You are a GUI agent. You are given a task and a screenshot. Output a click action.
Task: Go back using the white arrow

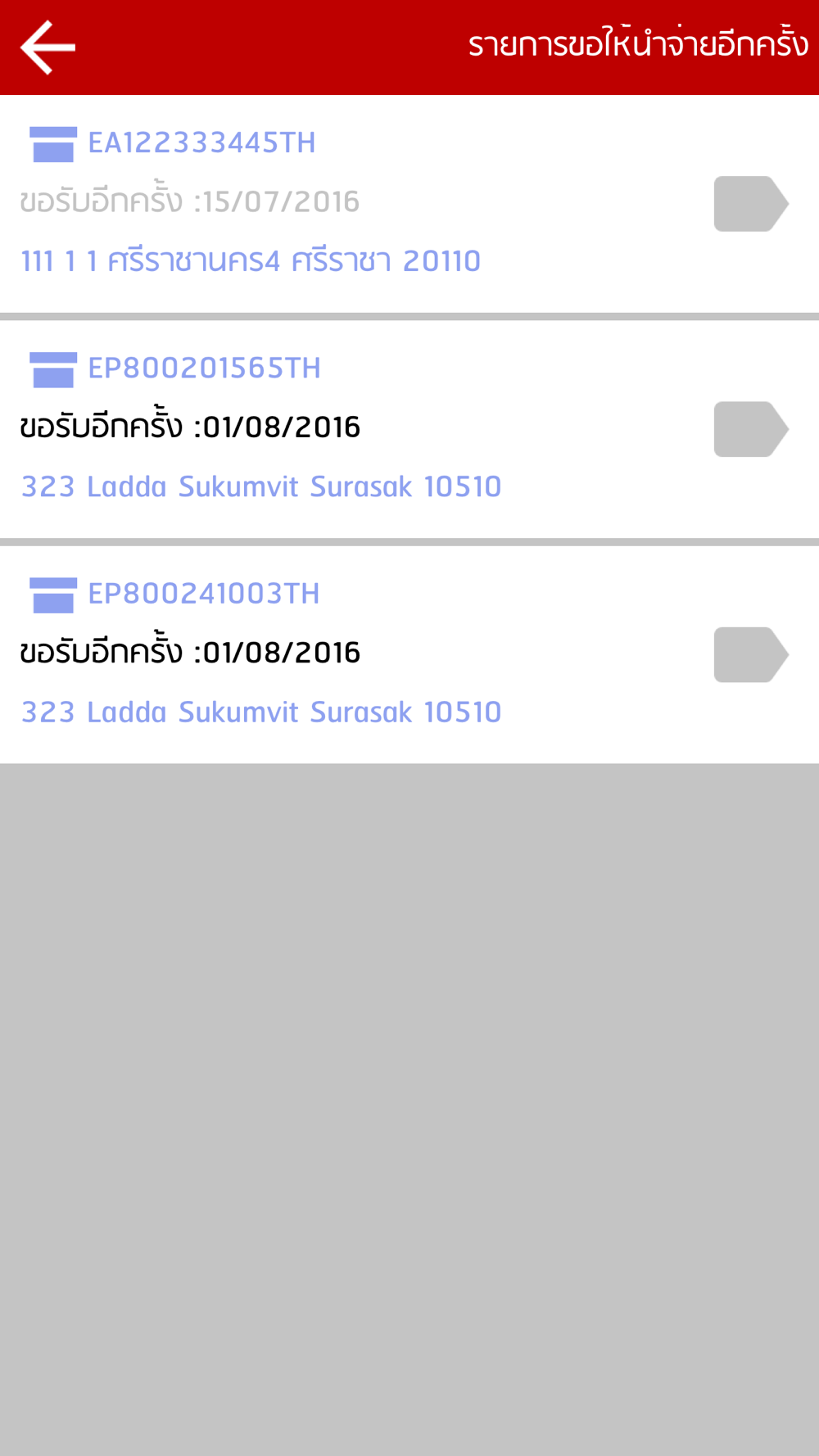[x=48, y=47]
